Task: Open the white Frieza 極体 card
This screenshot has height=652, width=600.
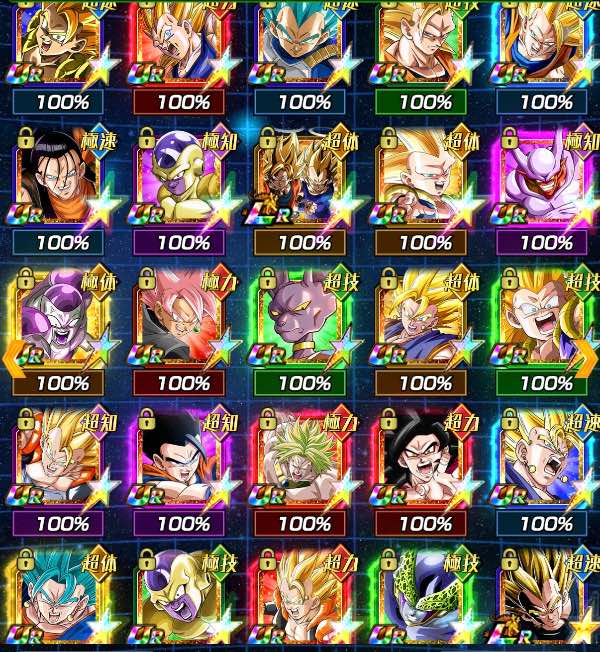Action: tap(62, 318)
